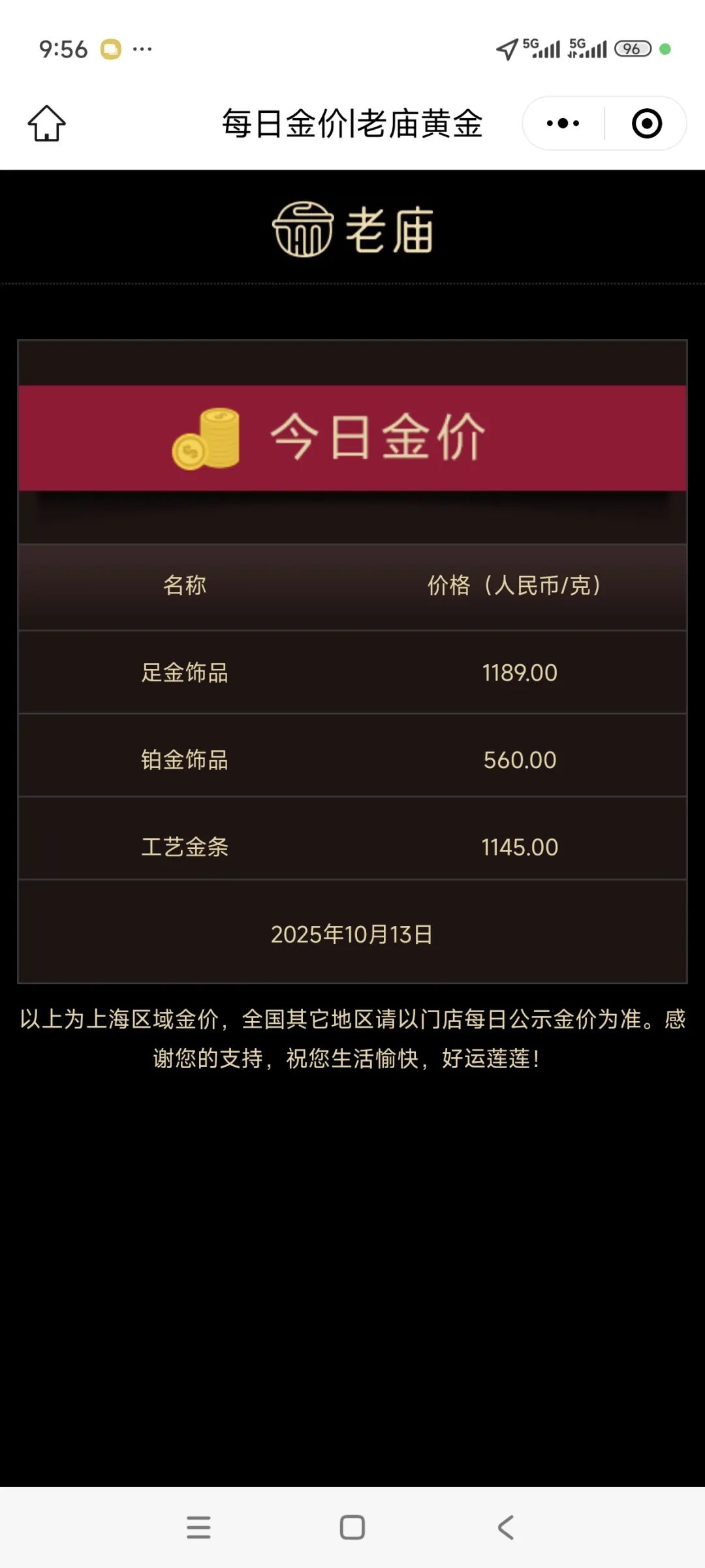Go back using the system back arrow
Image resolution: width=705 pixels, height=1568 pixels.
(506, 1528)
